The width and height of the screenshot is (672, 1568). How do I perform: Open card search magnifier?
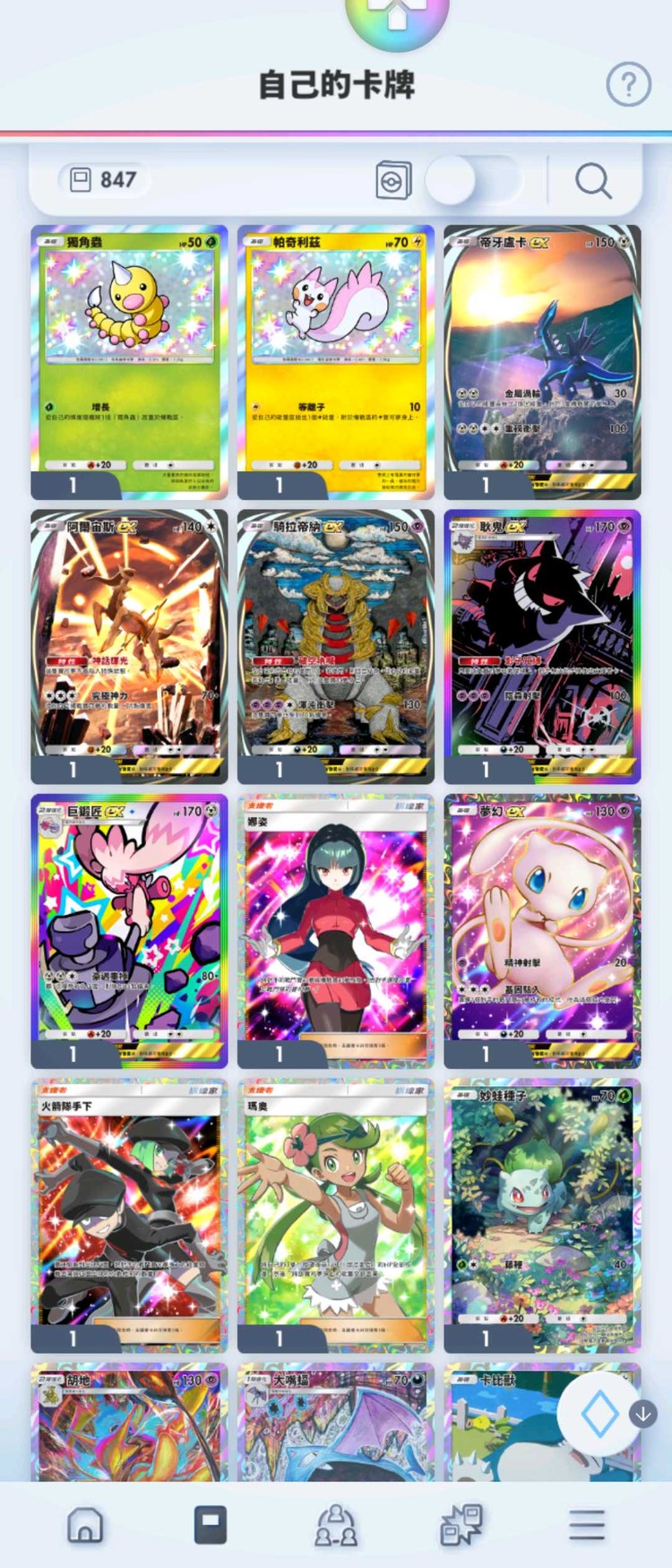point(592,180)
